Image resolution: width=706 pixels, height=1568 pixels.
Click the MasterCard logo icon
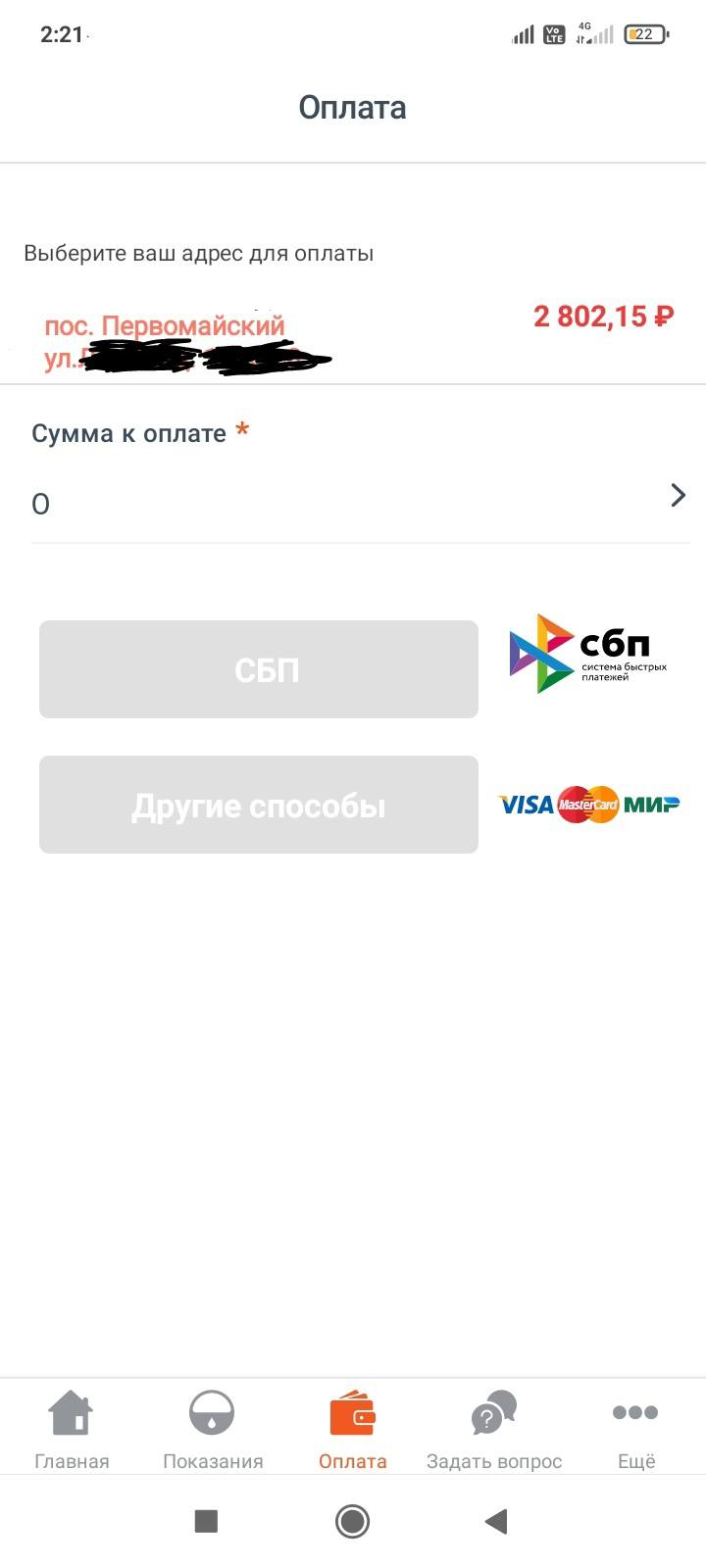pyautogui.click(x=586, y=807)
